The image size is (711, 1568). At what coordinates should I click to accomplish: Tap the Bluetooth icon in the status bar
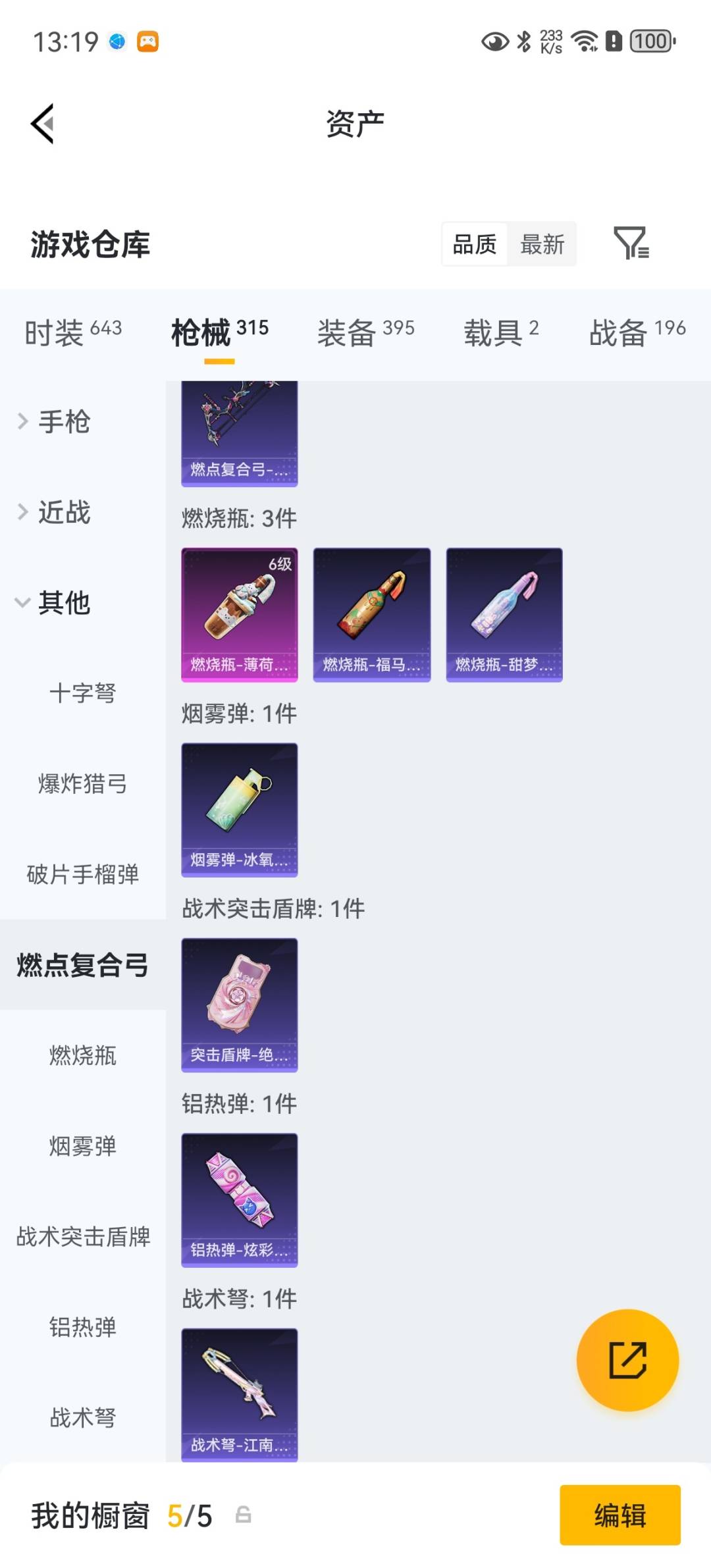tap(523, 41)
